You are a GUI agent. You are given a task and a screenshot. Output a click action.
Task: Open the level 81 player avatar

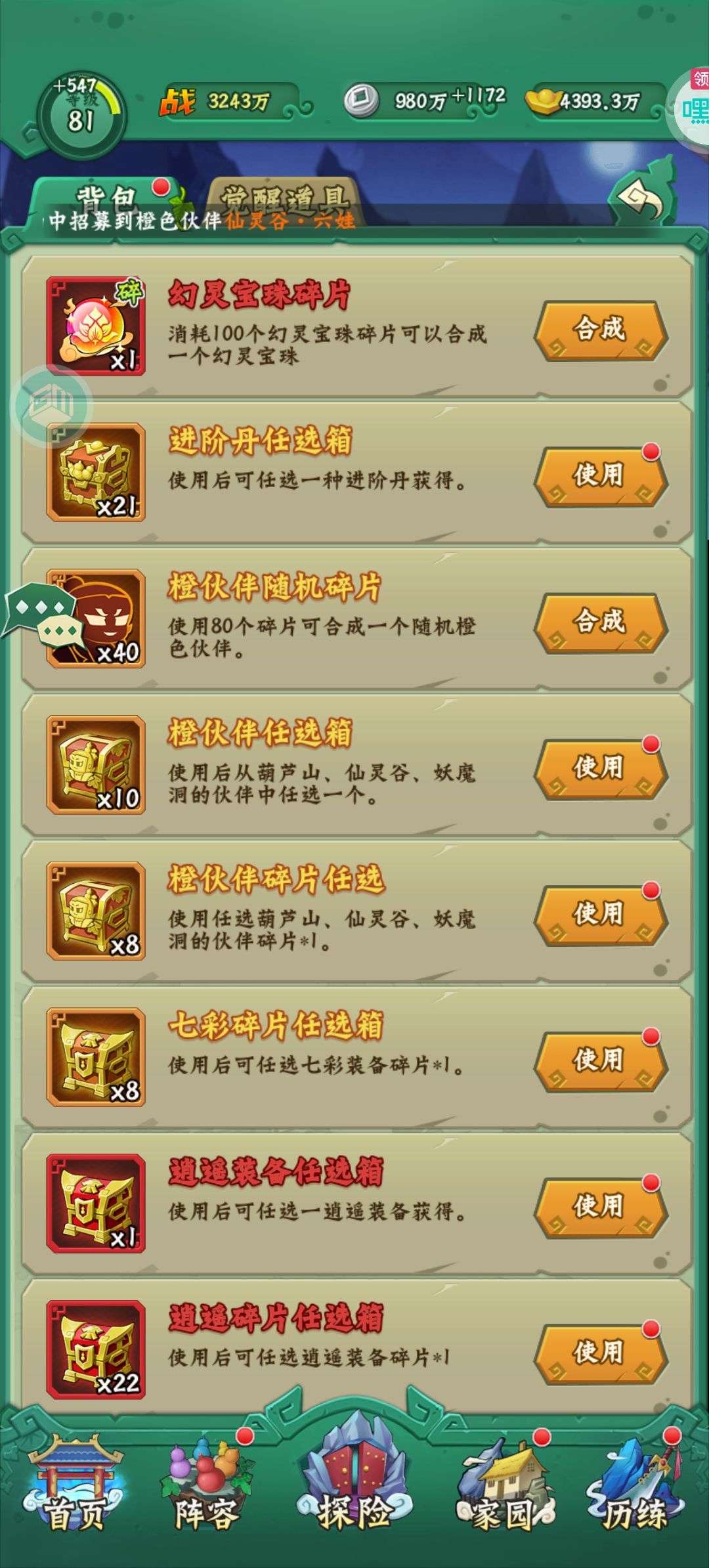coord(80,113)
